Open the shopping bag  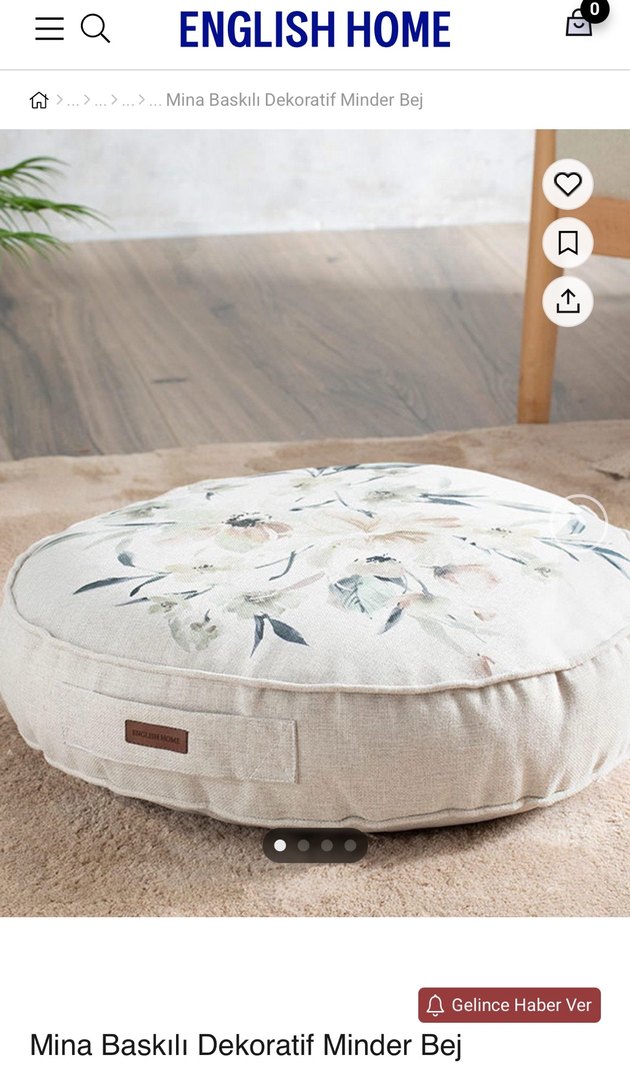click(580, 24)
